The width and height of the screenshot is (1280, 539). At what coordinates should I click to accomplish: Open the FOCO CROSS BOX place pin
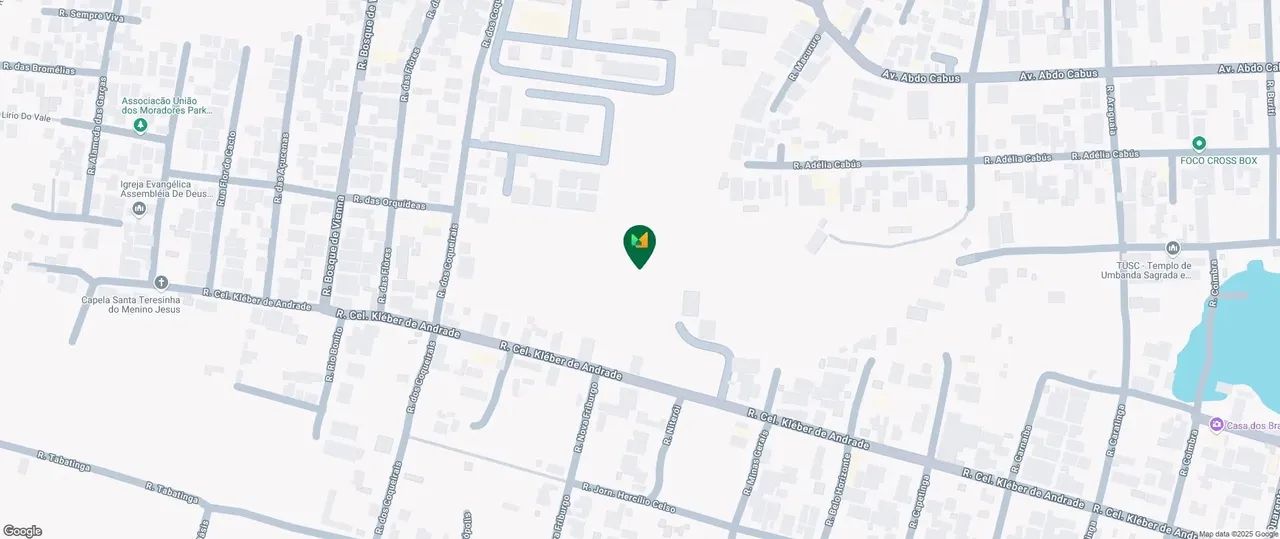[1199, 144]
